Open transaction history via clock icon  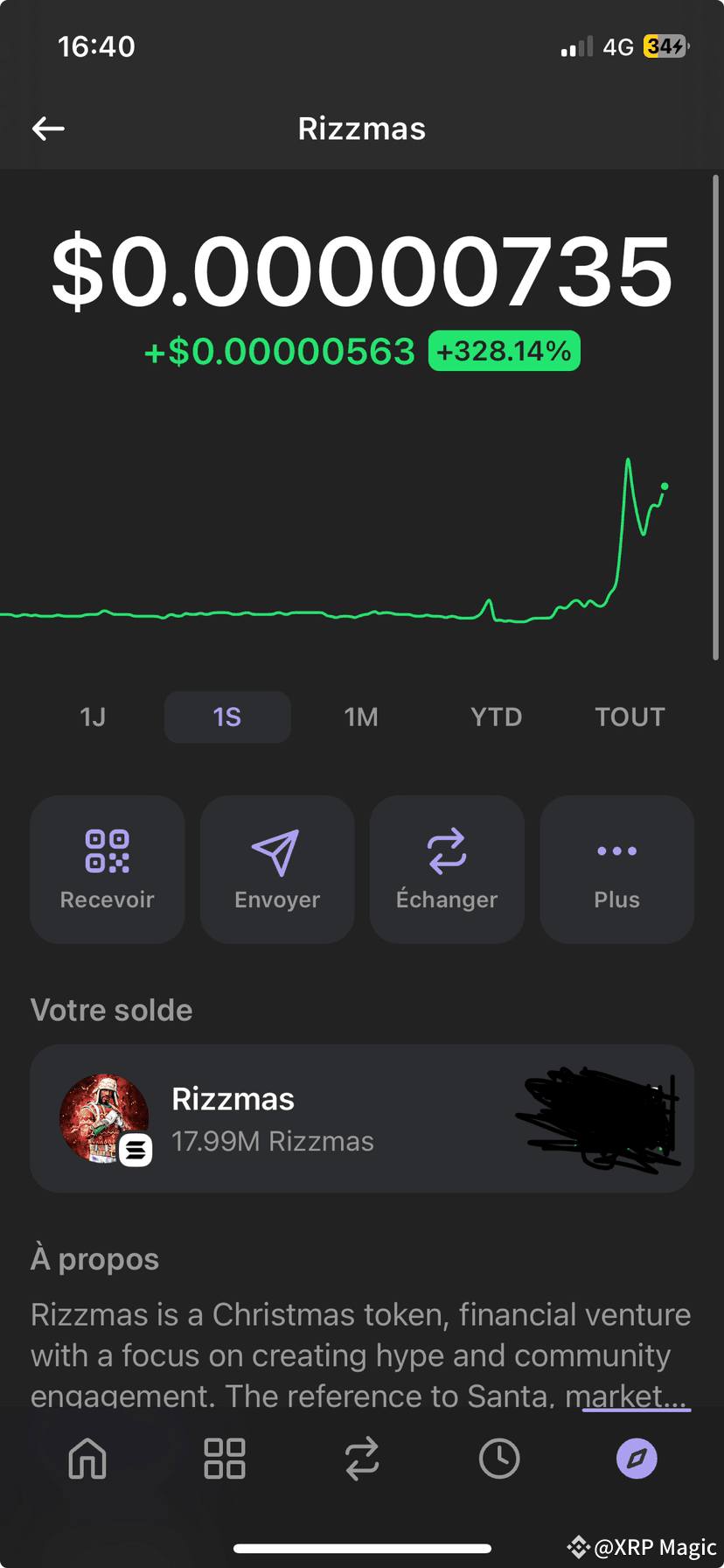[499, 1459]
